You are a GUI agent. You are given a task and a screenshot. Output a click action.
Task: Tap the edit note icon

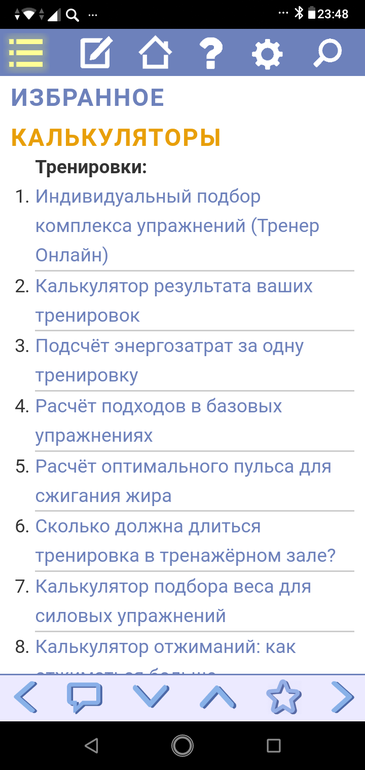[x=96, y=53]
